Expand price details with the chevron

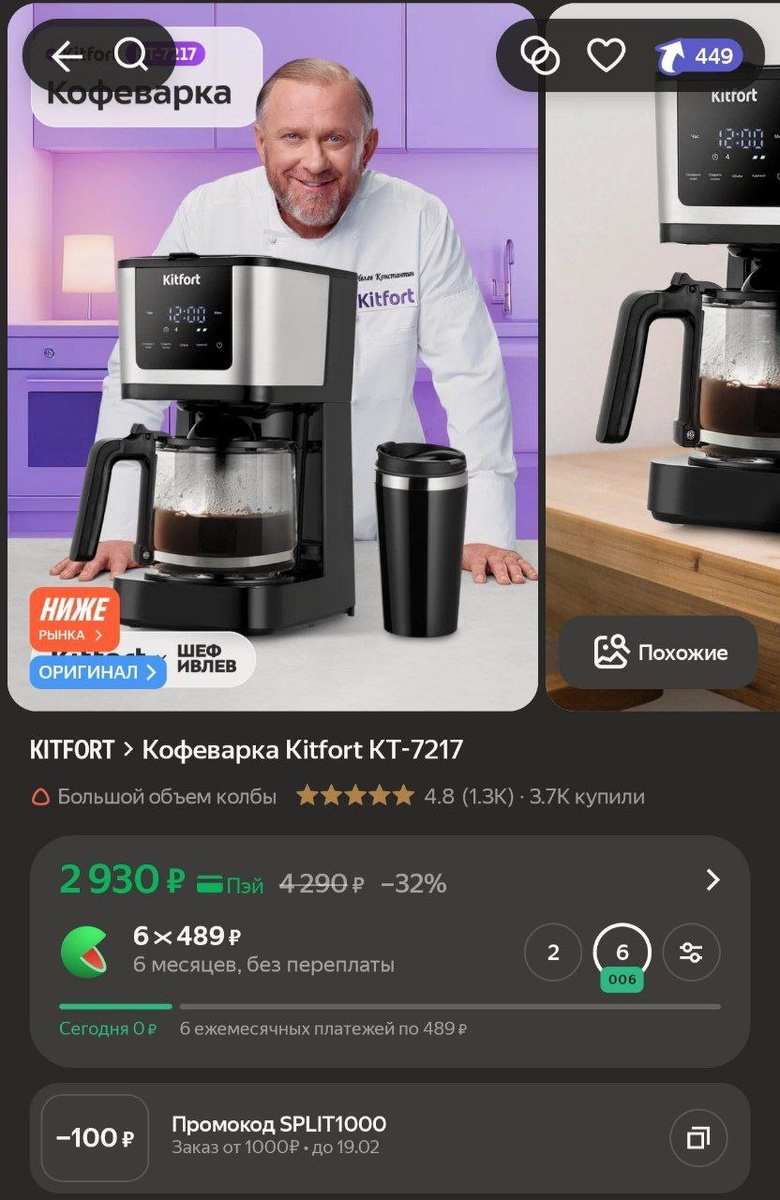(x=712, y=880)
